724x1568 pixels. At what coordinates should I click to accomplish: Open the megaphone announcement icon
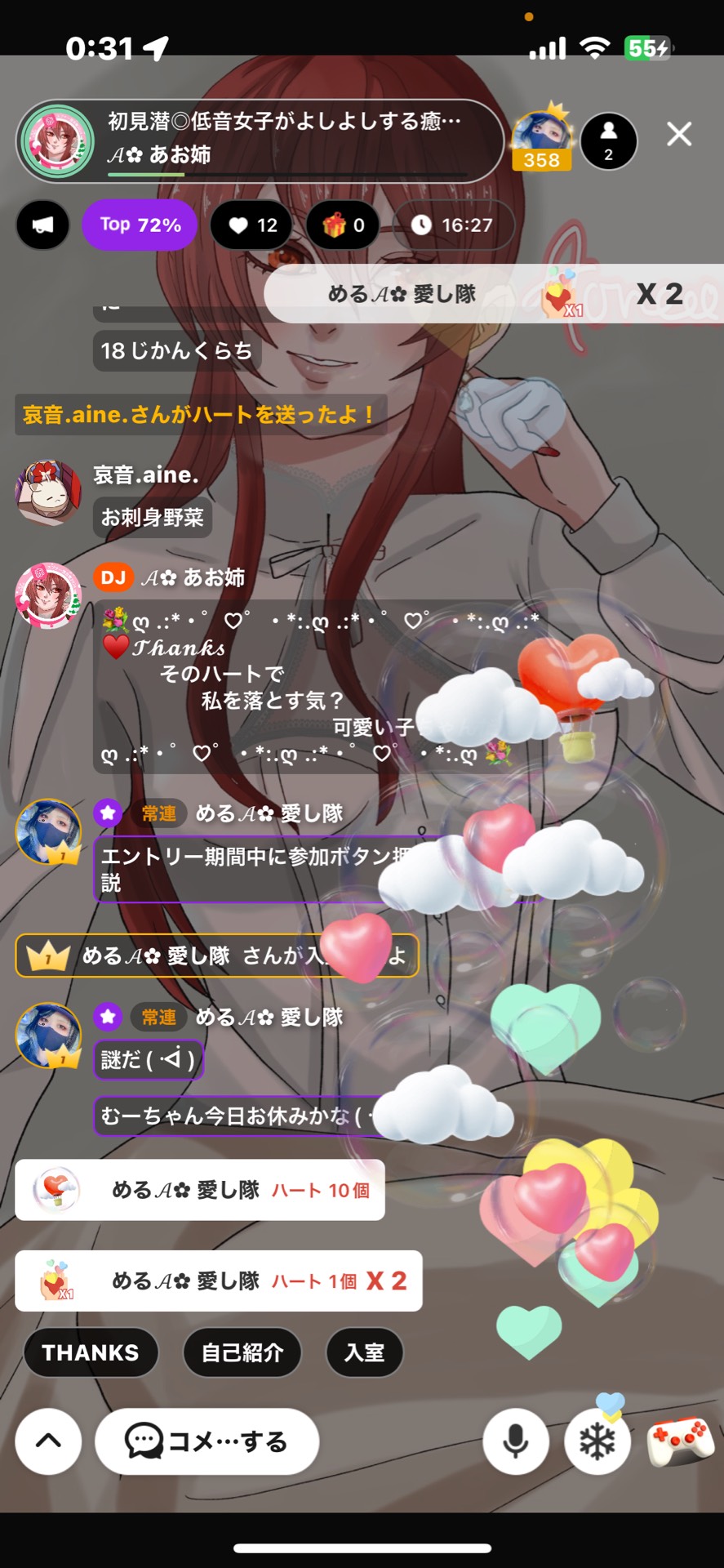[42, 225]
